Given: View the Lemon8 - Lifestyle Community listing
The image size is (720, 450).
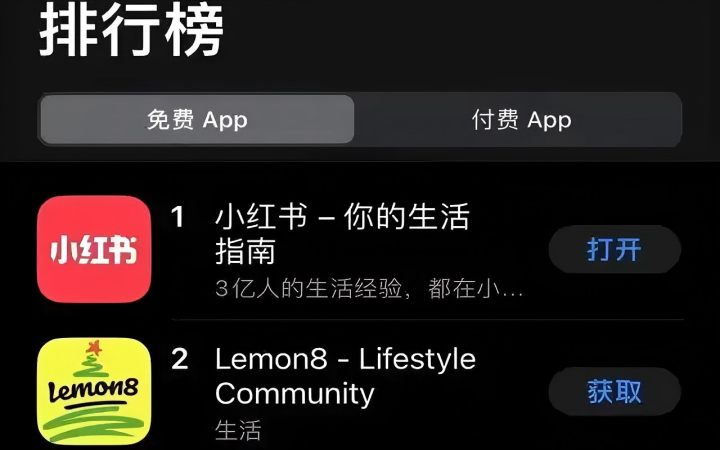Looking at the screenshot, I should click(345, 375).
